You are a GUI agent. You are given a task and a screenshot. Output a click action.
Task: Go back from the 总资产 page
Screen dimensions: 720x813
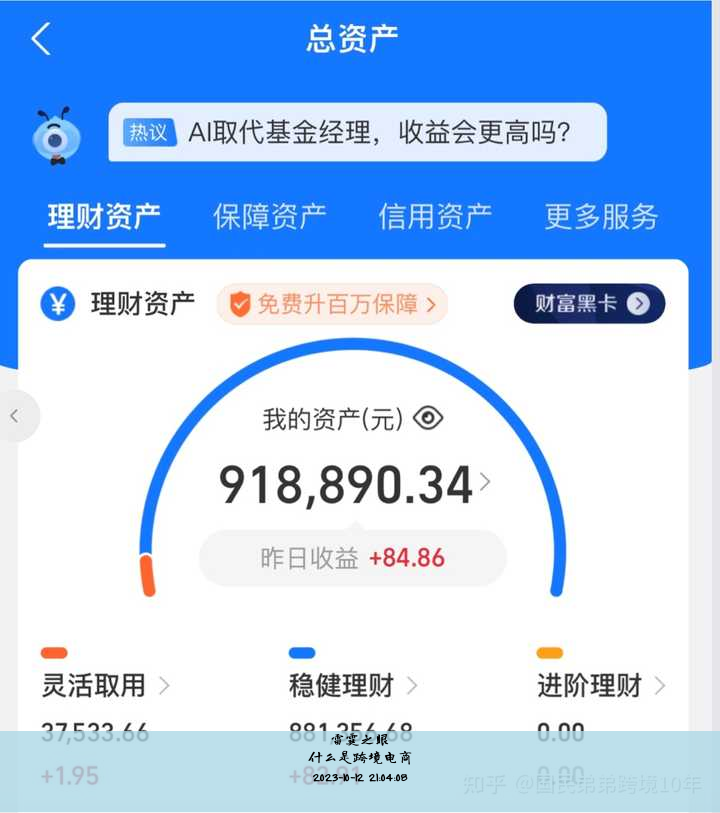pyautogui.click(x=40, y=40)
